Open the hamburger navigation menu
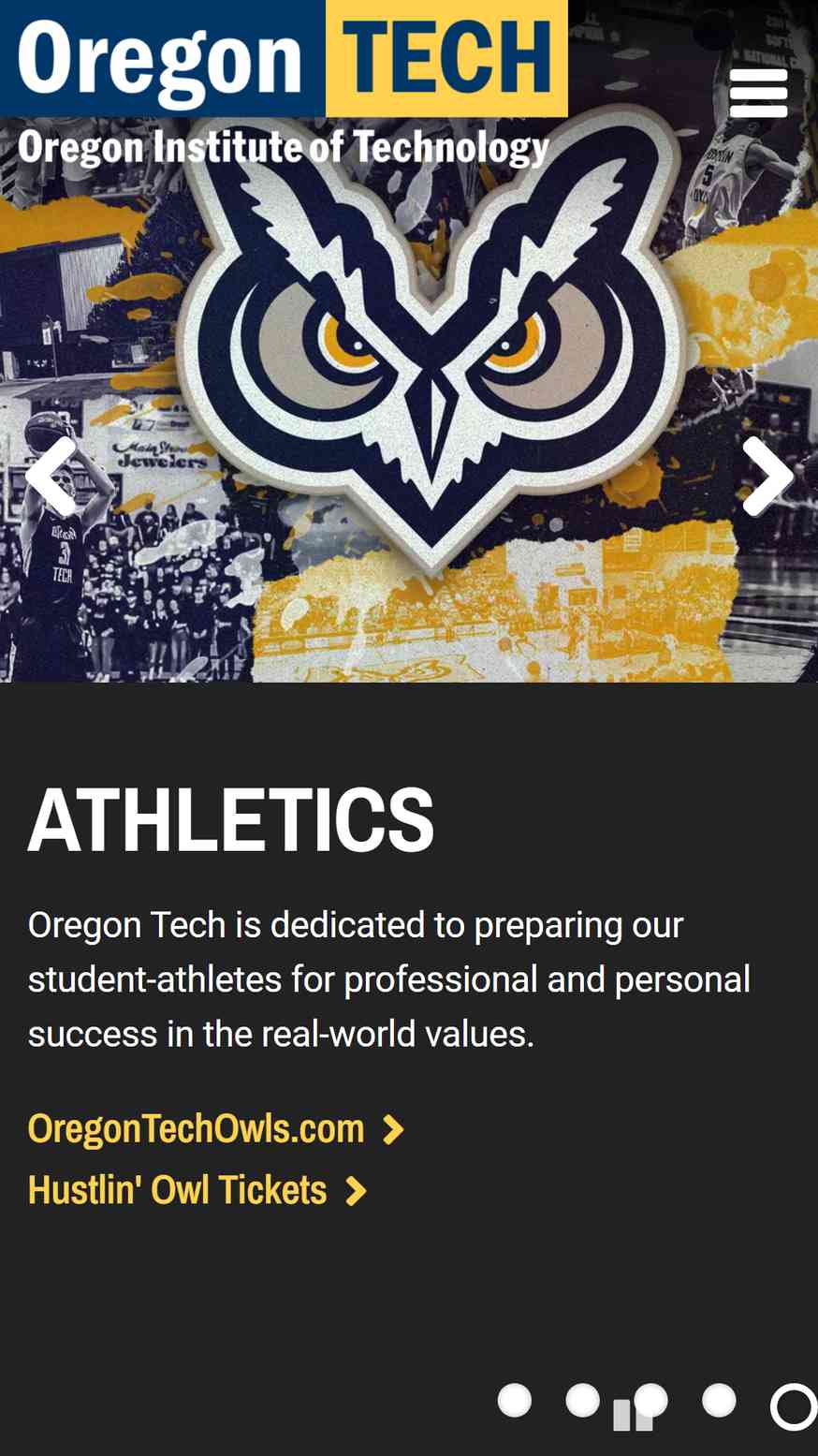818x1456 pixels. tap(758, 93)
